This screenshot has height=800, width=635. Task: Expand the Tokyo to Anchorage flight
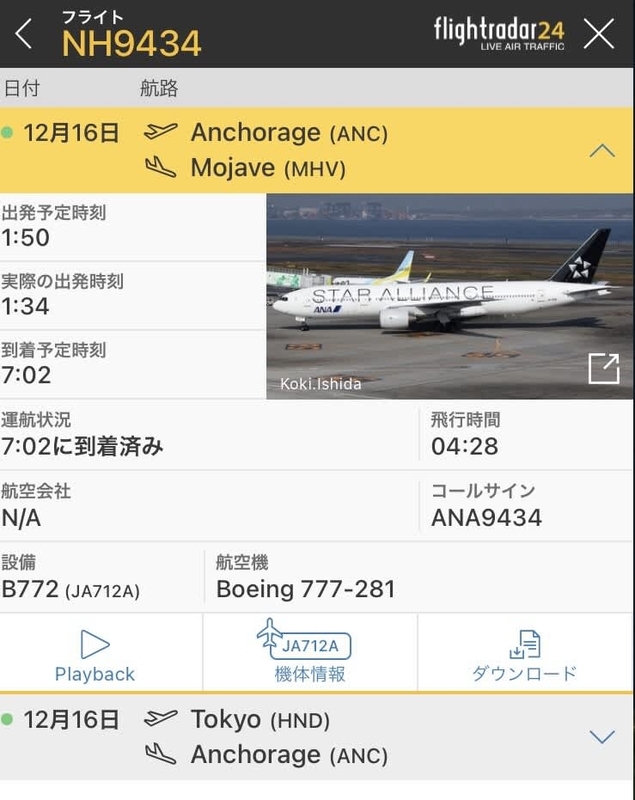[601, 737]
